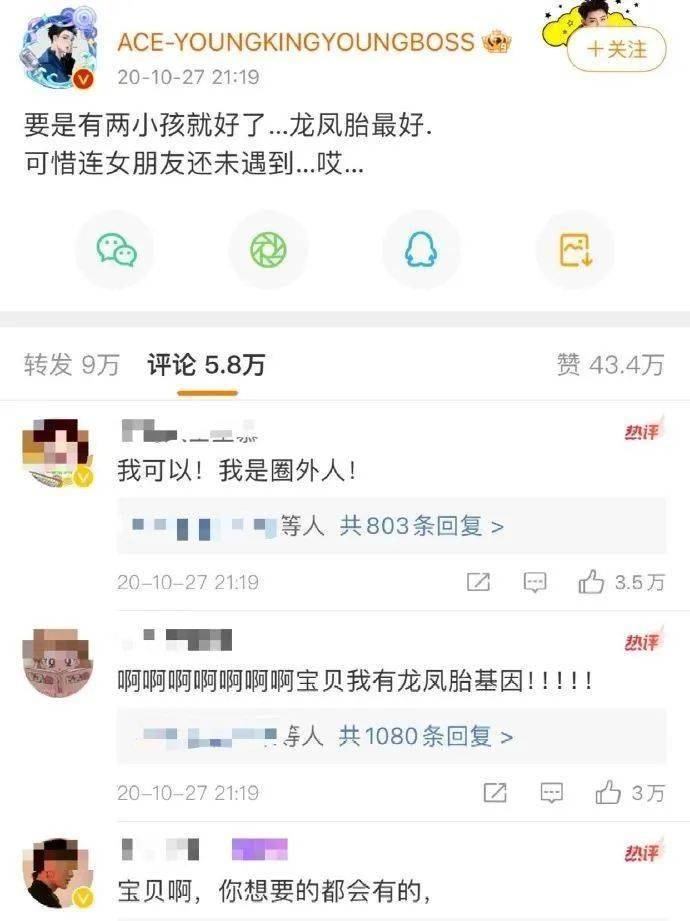View 共803条回复 replies

click(421, 525)
